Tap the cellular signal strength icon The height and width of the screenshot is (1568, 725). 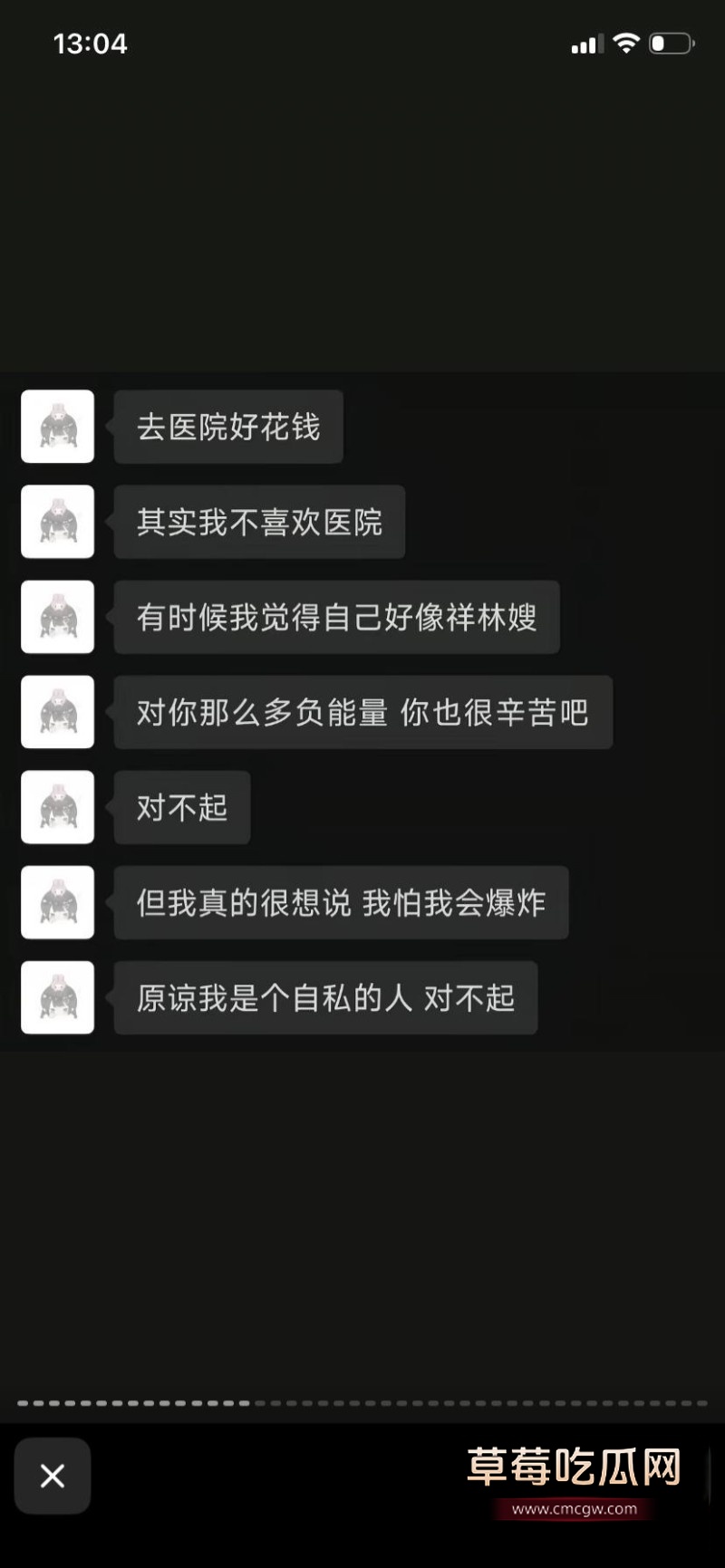tap(585, 43)
